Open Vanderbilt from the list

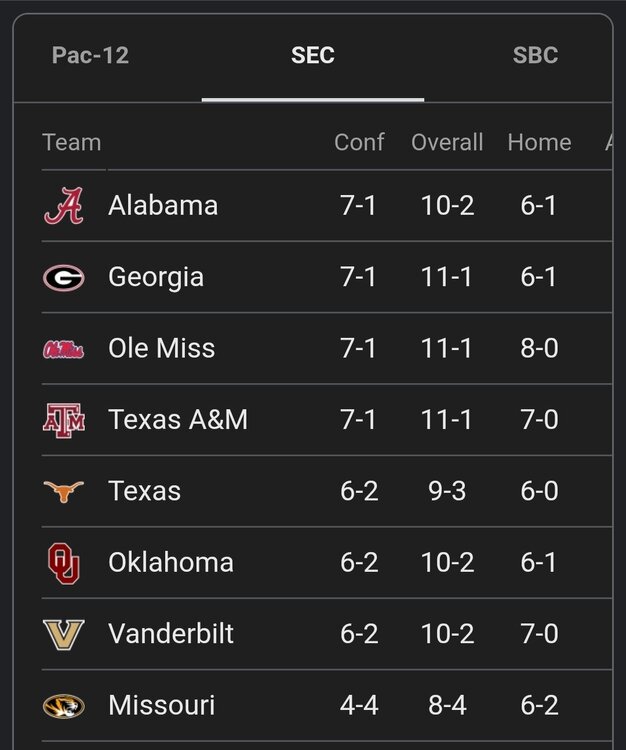[171, 634]
